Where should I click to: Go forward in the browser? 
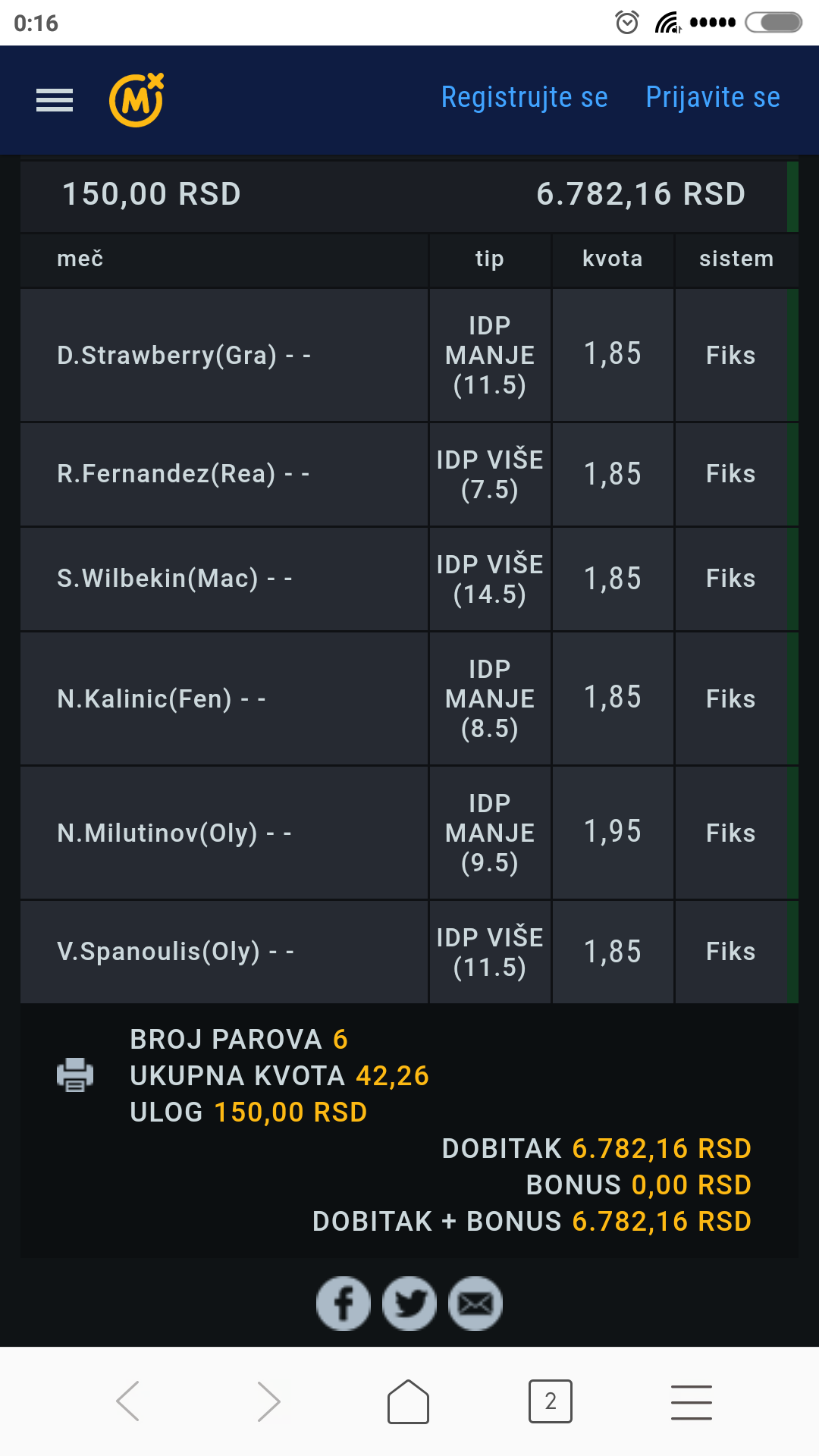pos(268,1401)
